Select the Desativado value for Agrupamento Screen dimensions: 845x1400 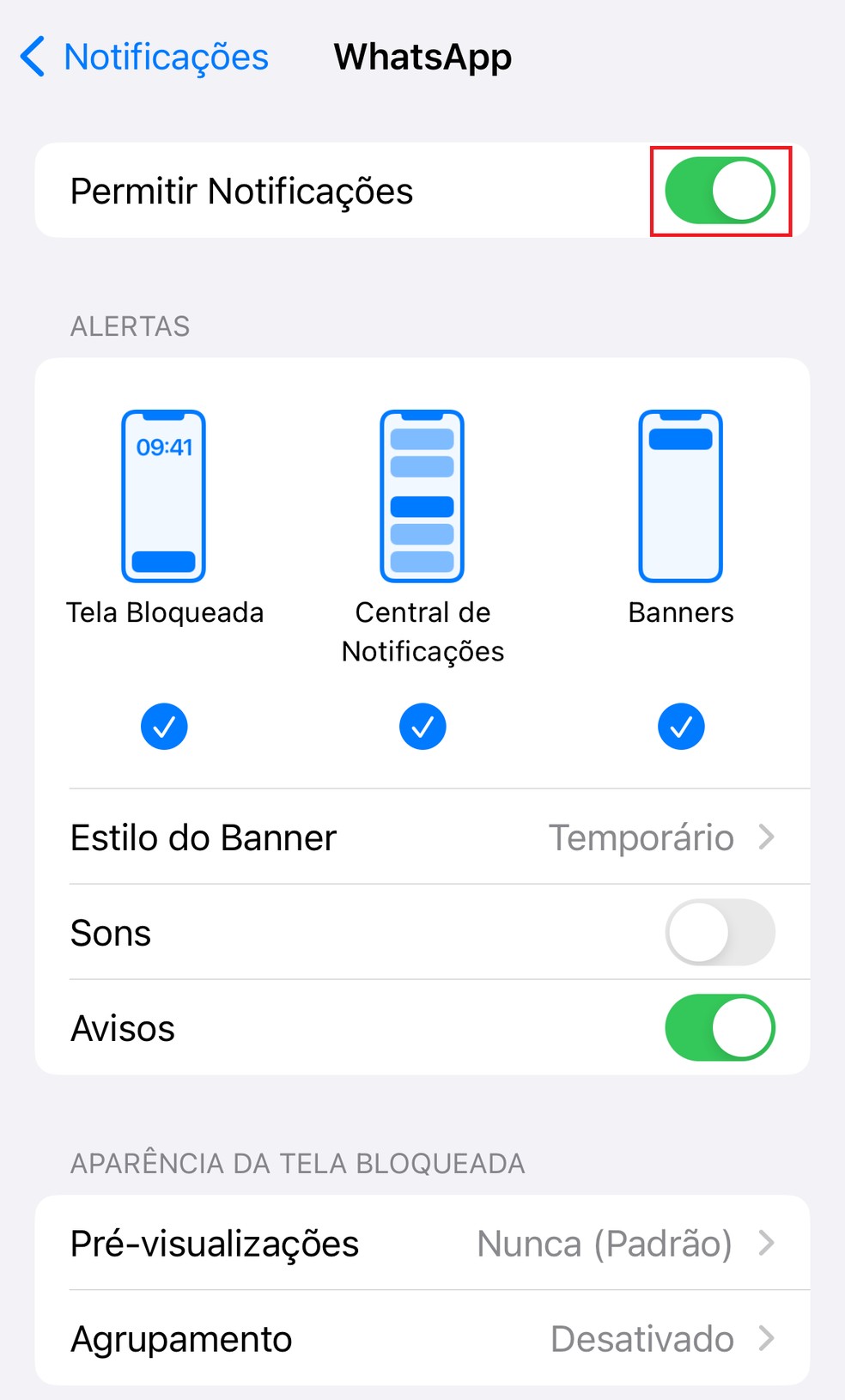click(643, 1338)
